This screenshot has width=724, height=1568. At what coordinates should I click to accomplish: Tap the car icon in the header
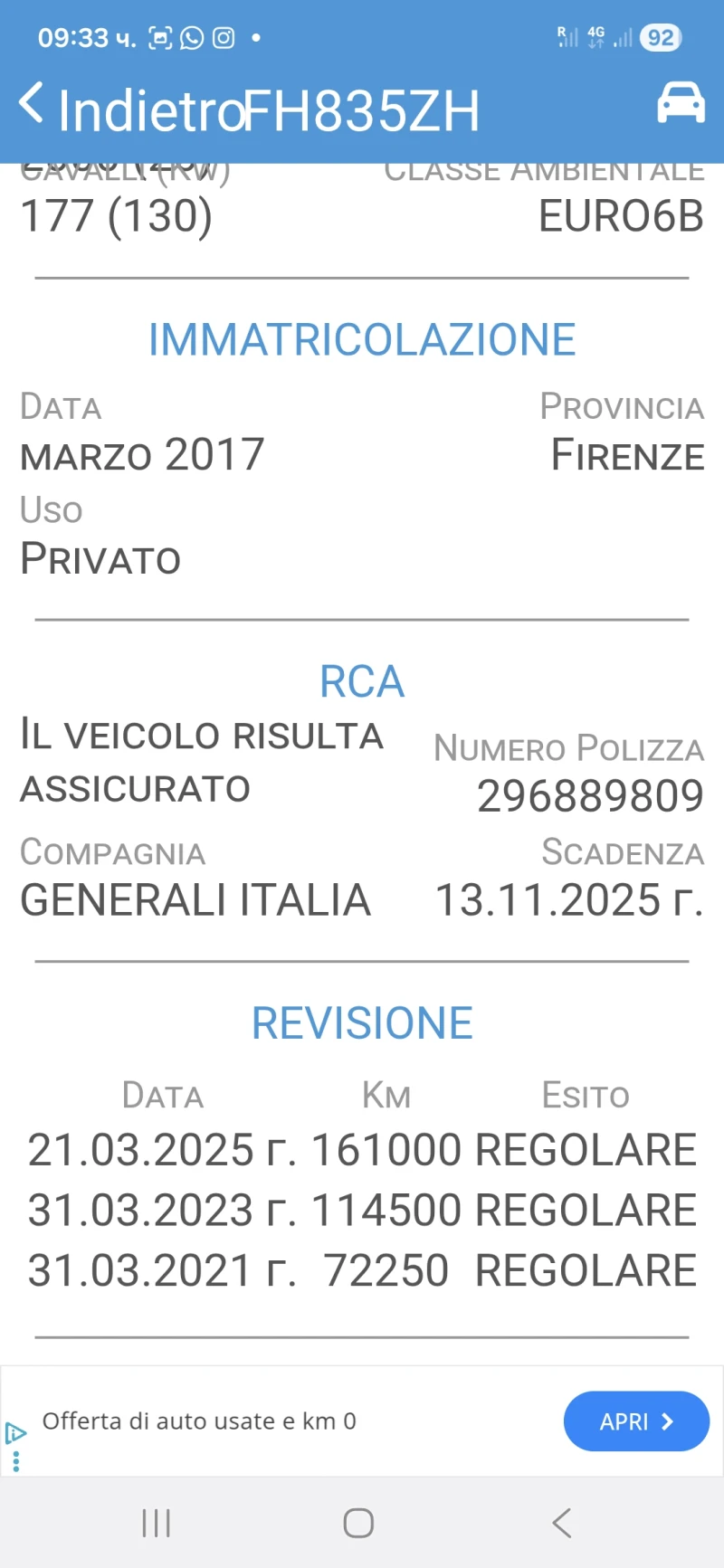tap(681, 102)
